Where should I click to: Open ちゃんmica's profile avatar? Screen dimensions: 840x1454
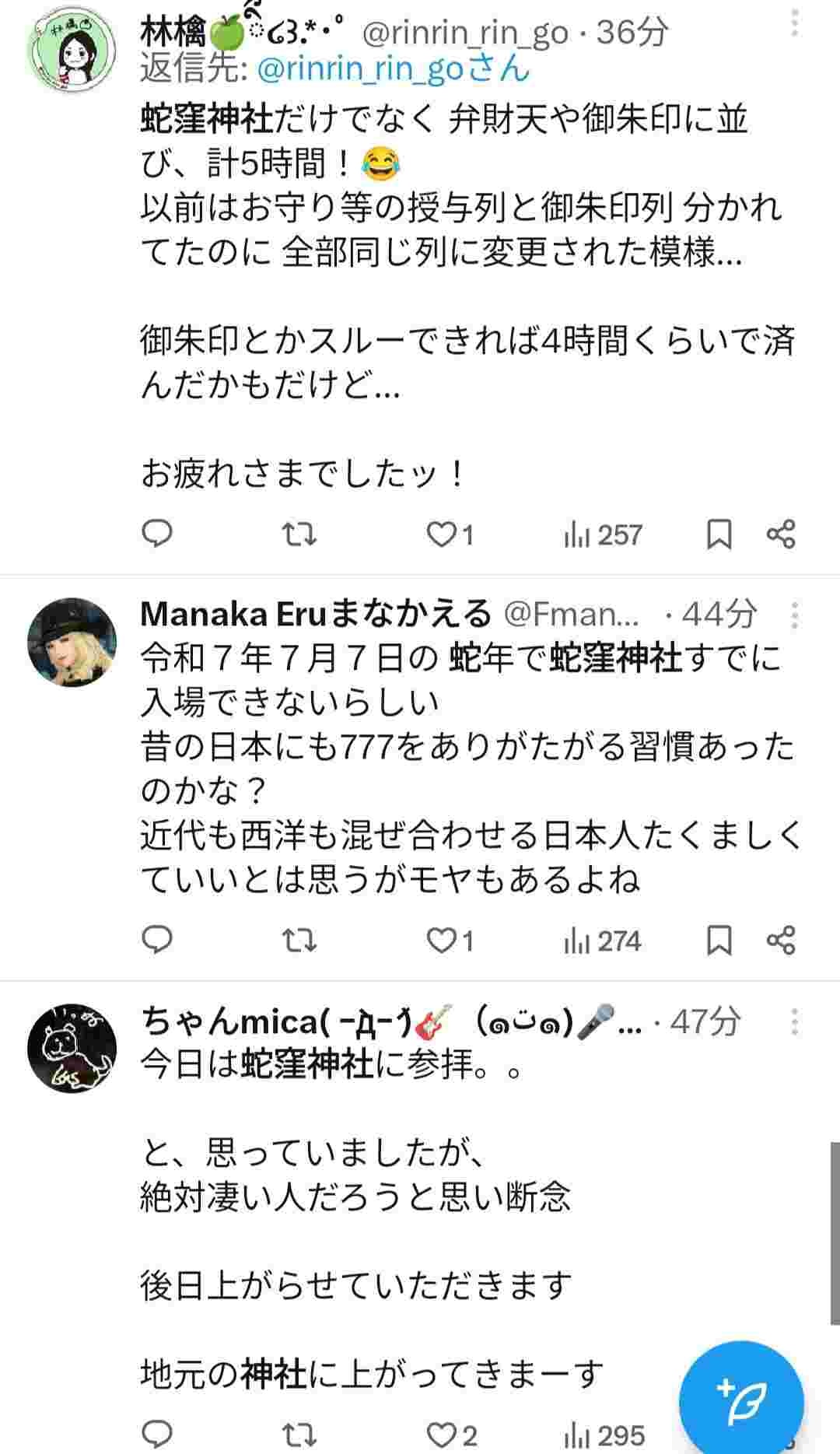(72, 1049)
